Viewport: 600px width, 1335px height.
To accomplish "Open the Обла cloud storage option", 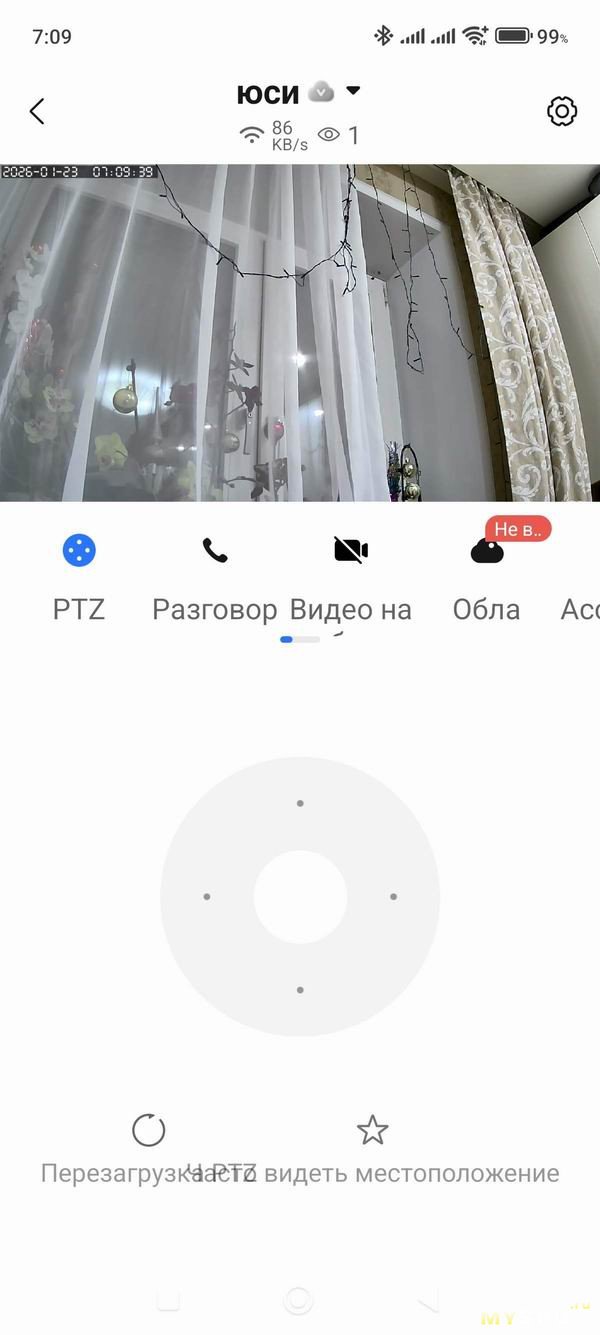I will point(487,552).
